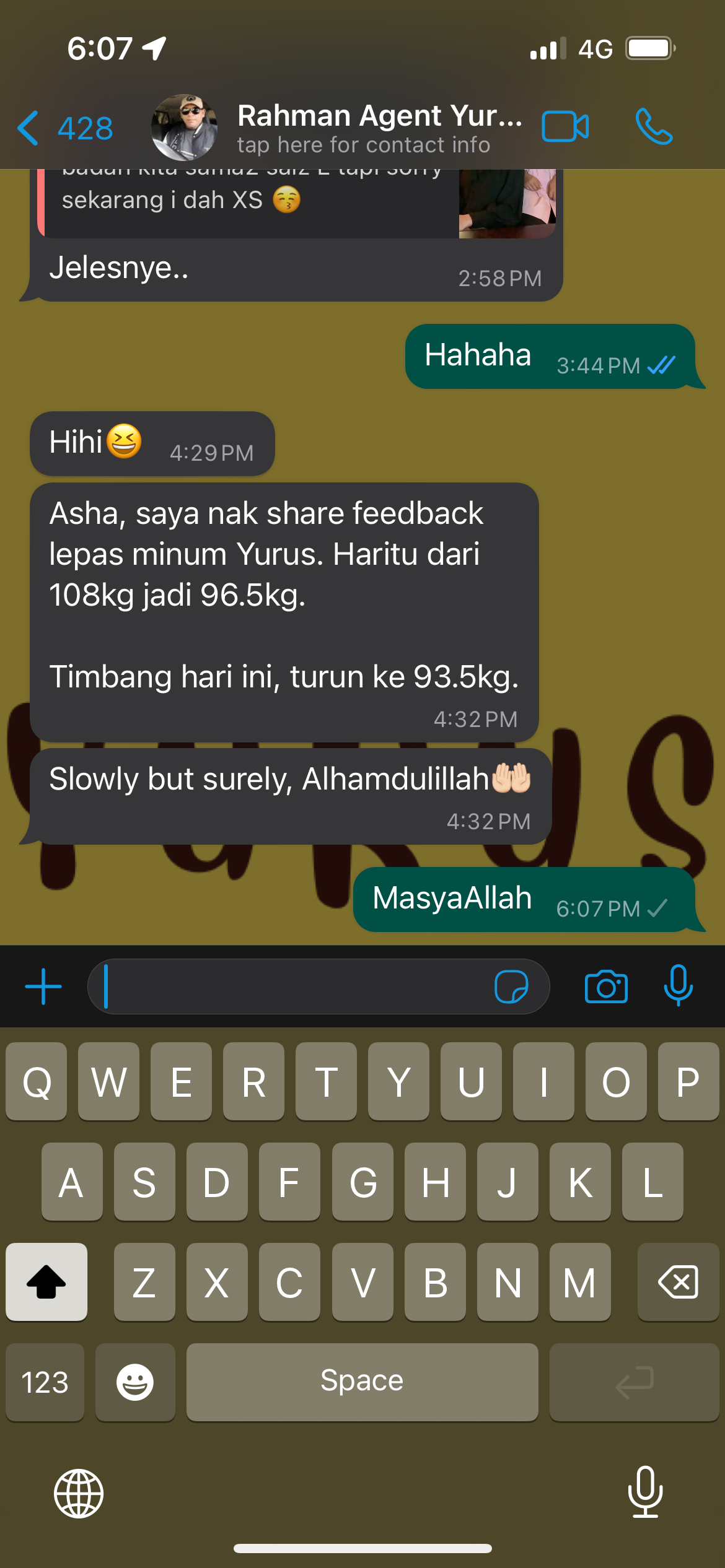Image resolution: width=725 pixels, height=1568 pixels.
Task: Tap the Space key
Action: (362, 1382)
